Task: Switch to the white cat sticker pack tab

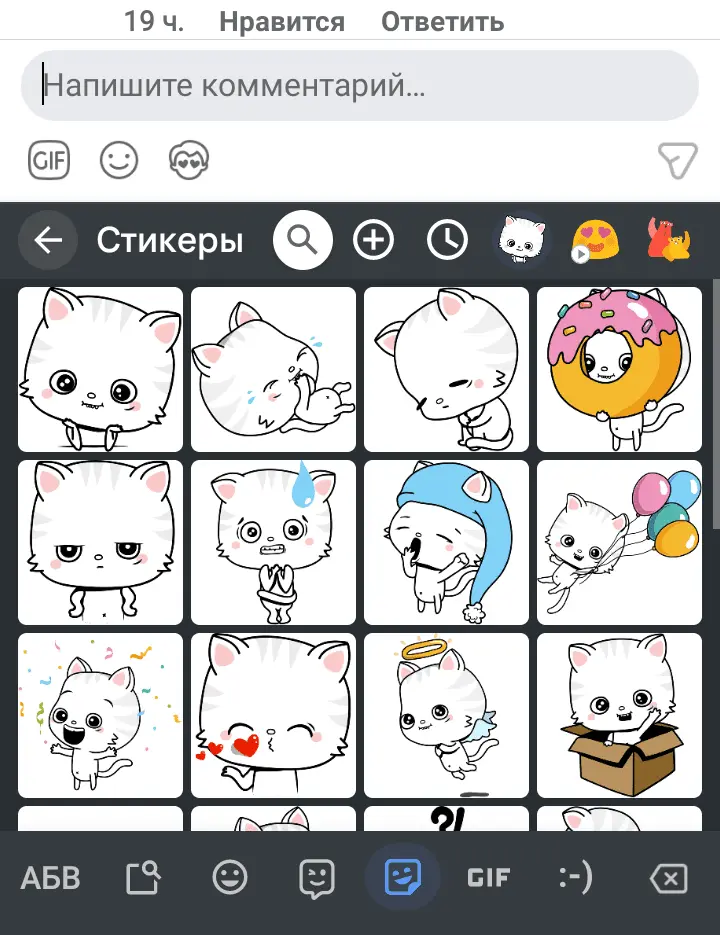Action: pyautogui.click(x=521, y=240)
